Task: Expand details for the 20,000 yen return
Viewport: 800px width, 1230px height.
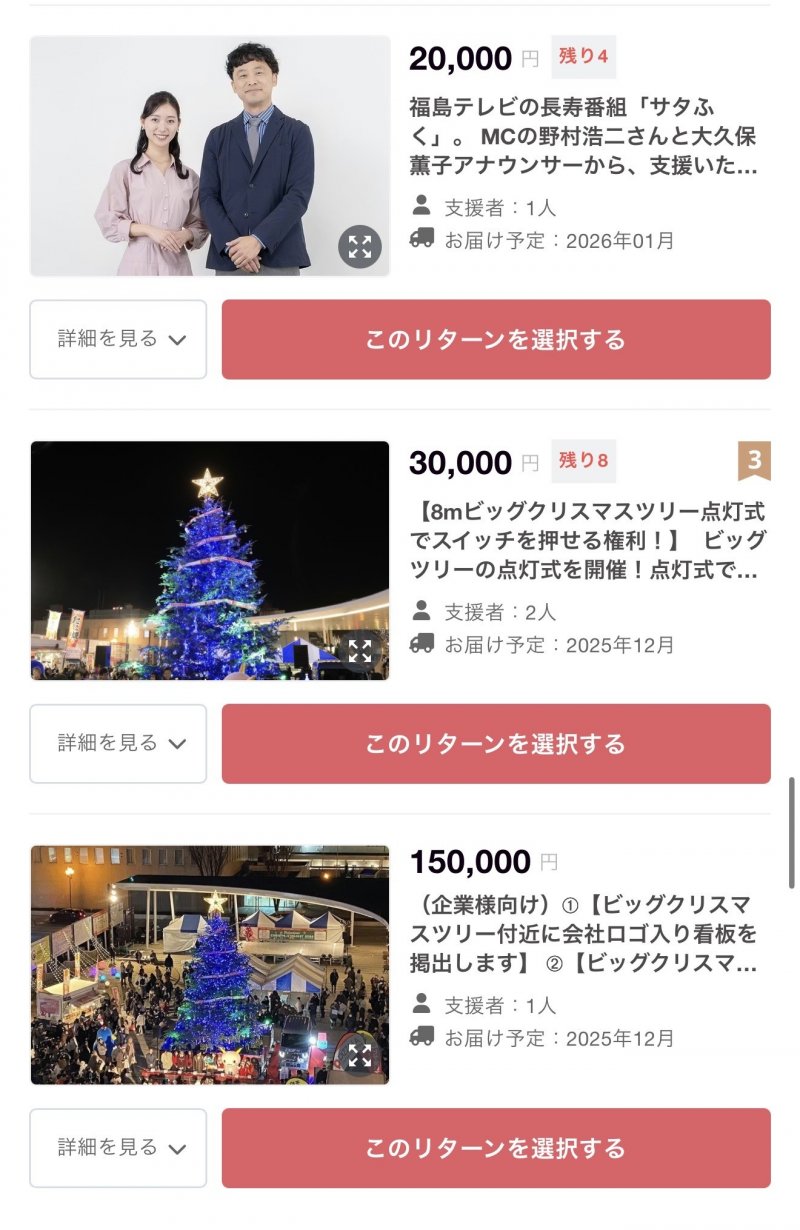Action: pyautogui.click(x=118, y=340)
